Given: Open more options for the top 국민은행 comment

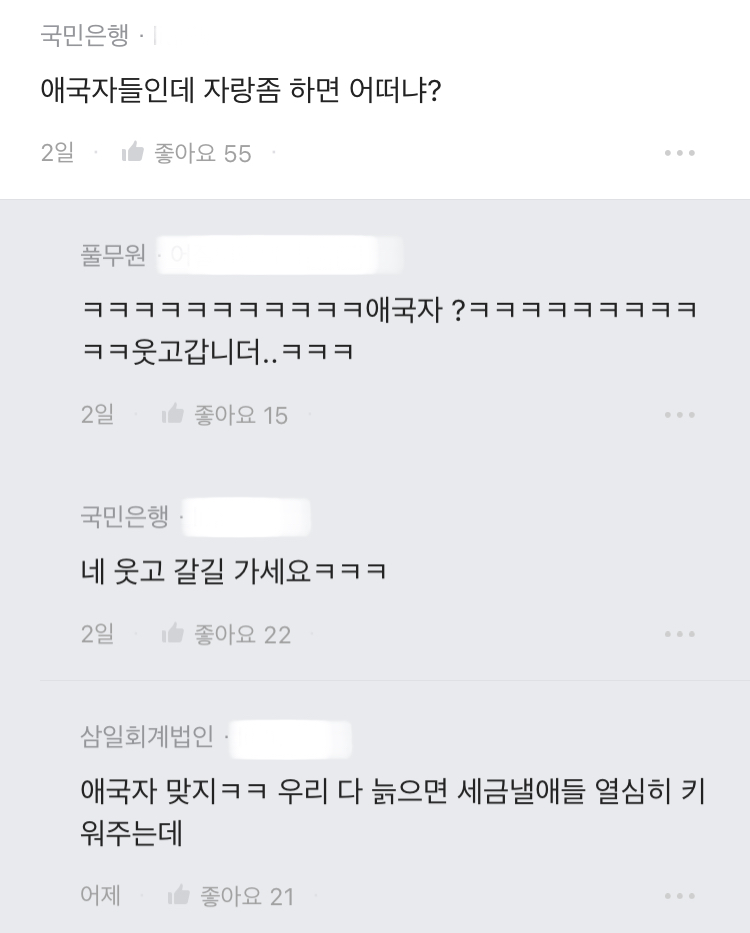Looking at the screenshot, I should click(679, 153).
